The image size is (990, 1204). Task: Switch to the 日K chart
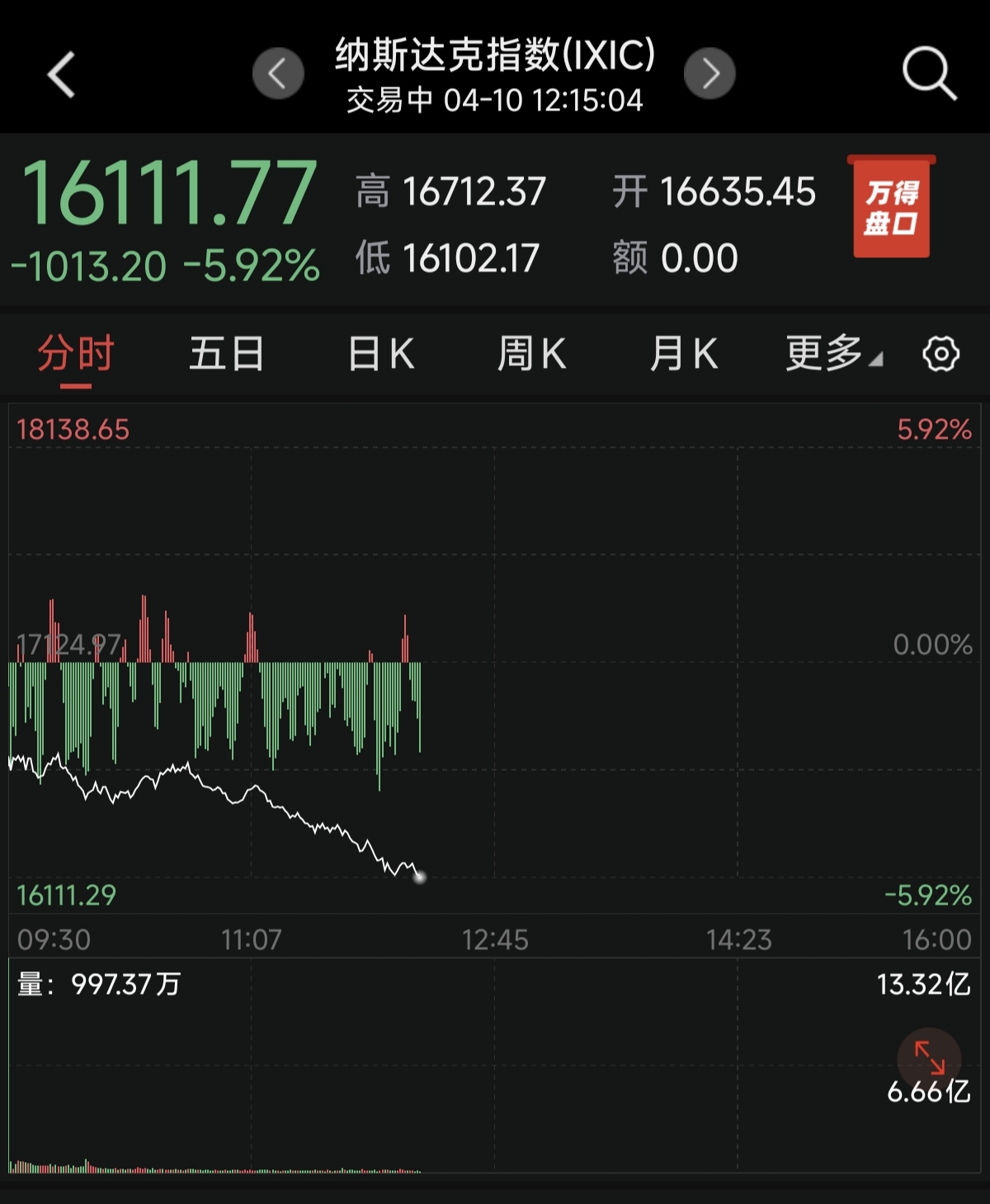pos(380,355)
